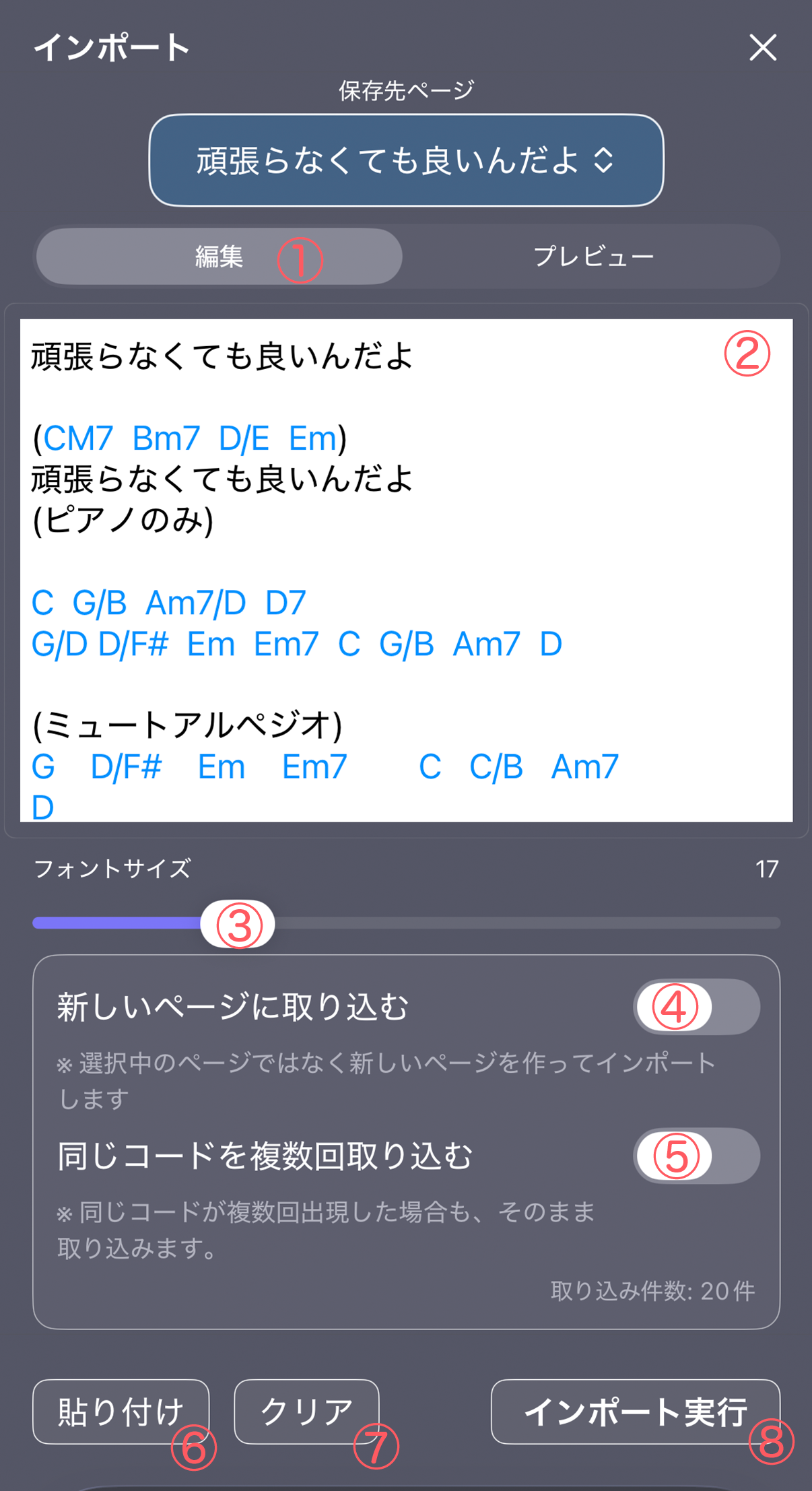Place cursor in the chord text editor

404,572
